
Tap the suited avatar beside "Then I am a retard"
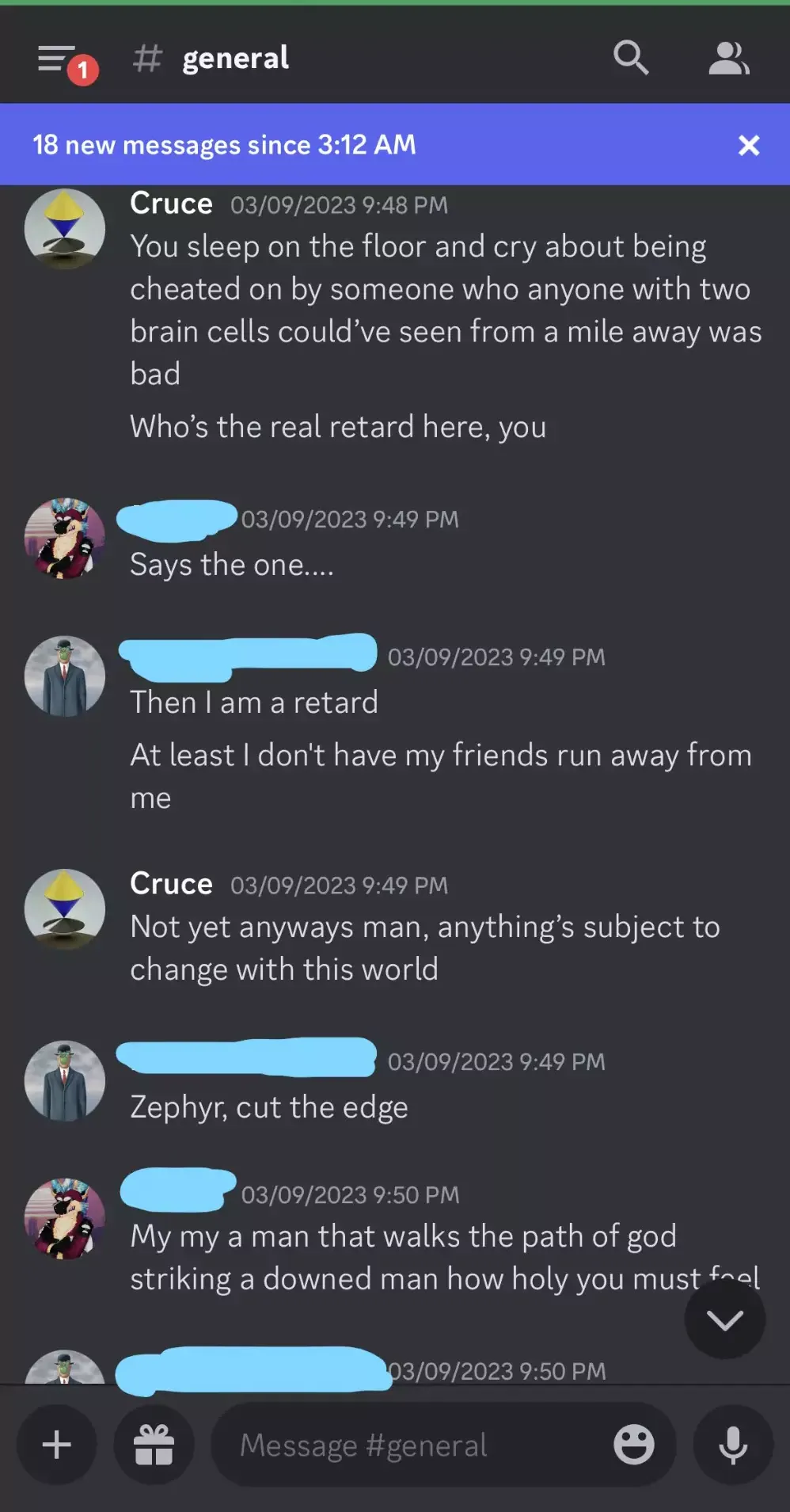pos(65,676)
